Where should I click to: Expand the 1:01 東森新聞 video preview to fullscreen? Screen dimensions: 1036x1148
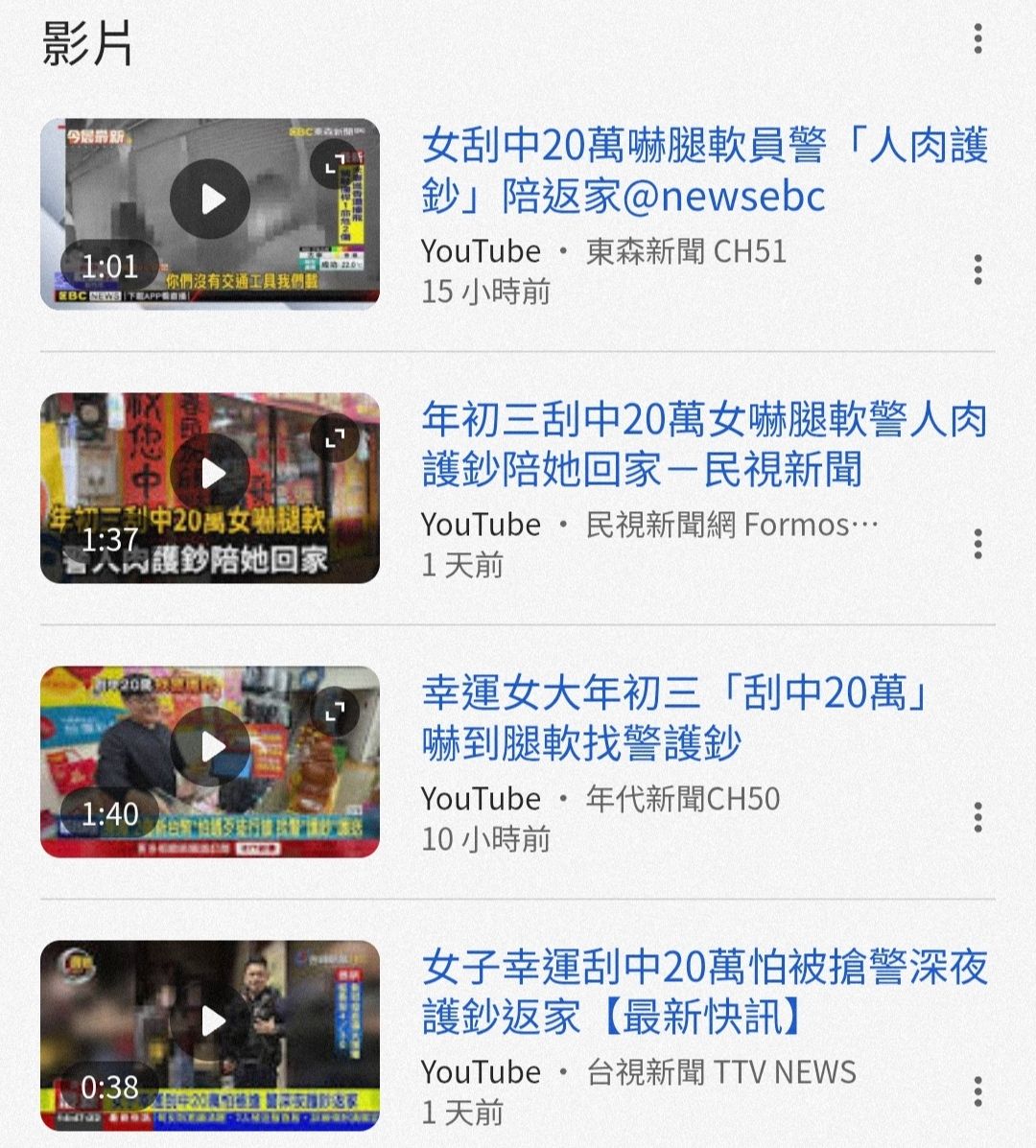335,165
